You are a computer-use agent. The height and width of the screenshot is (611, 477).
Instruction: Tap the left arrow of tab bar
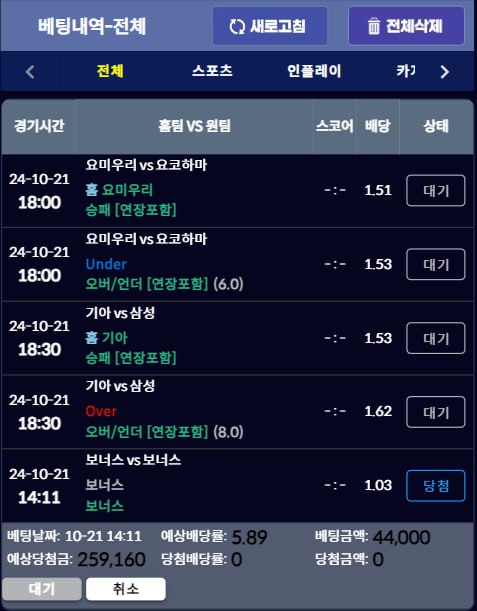tap(30, 72)
